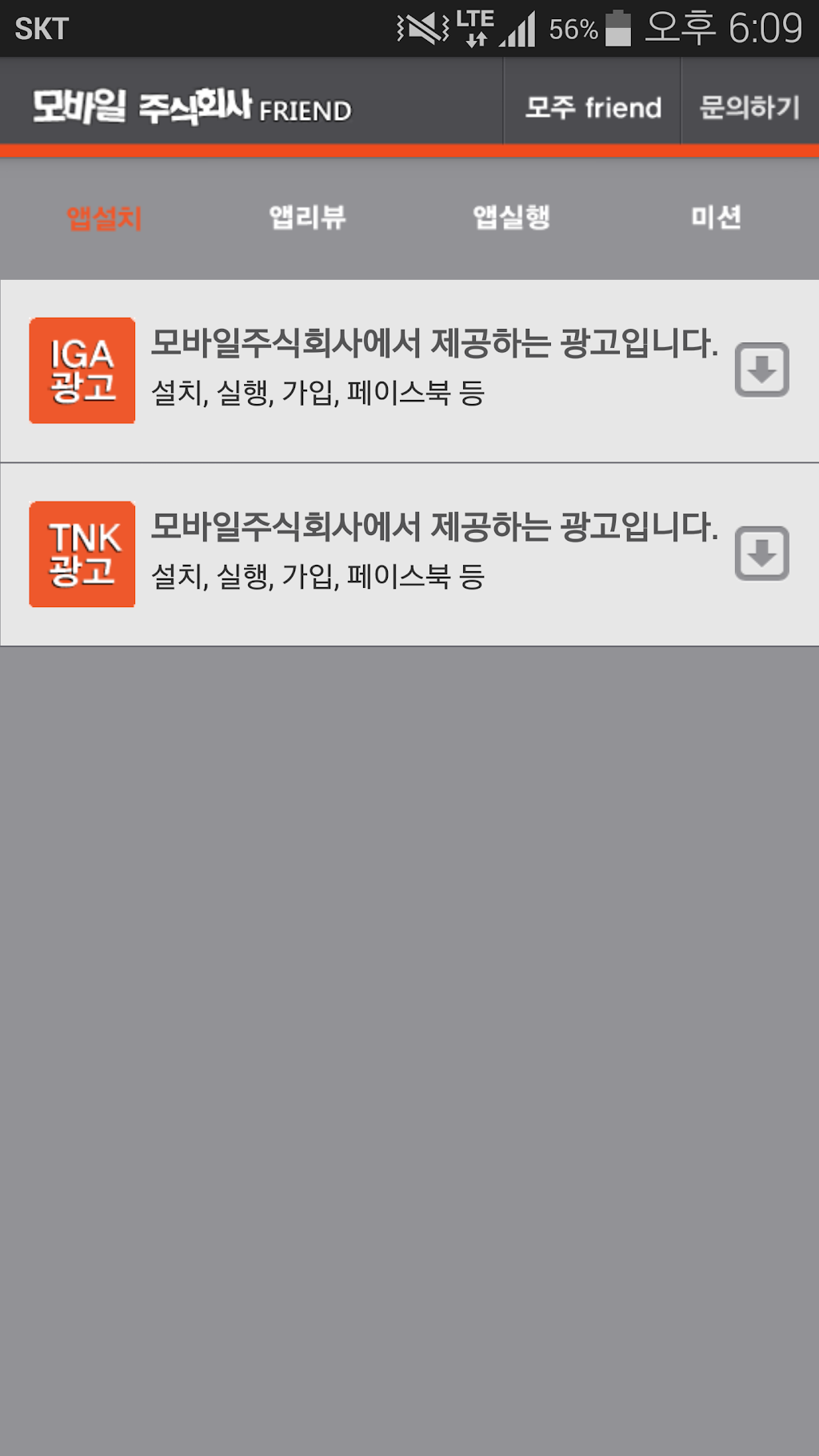The height and width of the screenshot is (1456, 819).
Task: Switch to the 앱리뷰 tab
Action: tap(308, 218)
